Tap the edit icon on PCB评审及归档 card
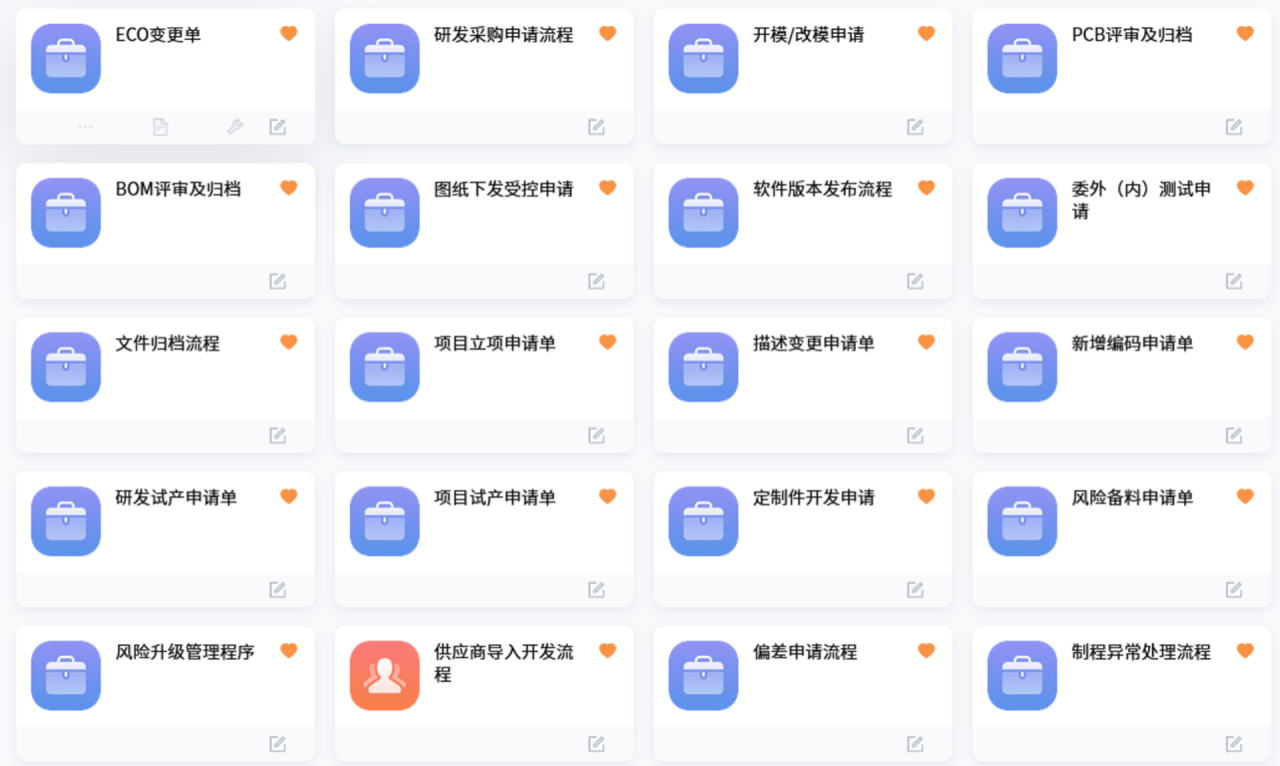Screen dimensions: 1280x766 tap(1234, 127)
